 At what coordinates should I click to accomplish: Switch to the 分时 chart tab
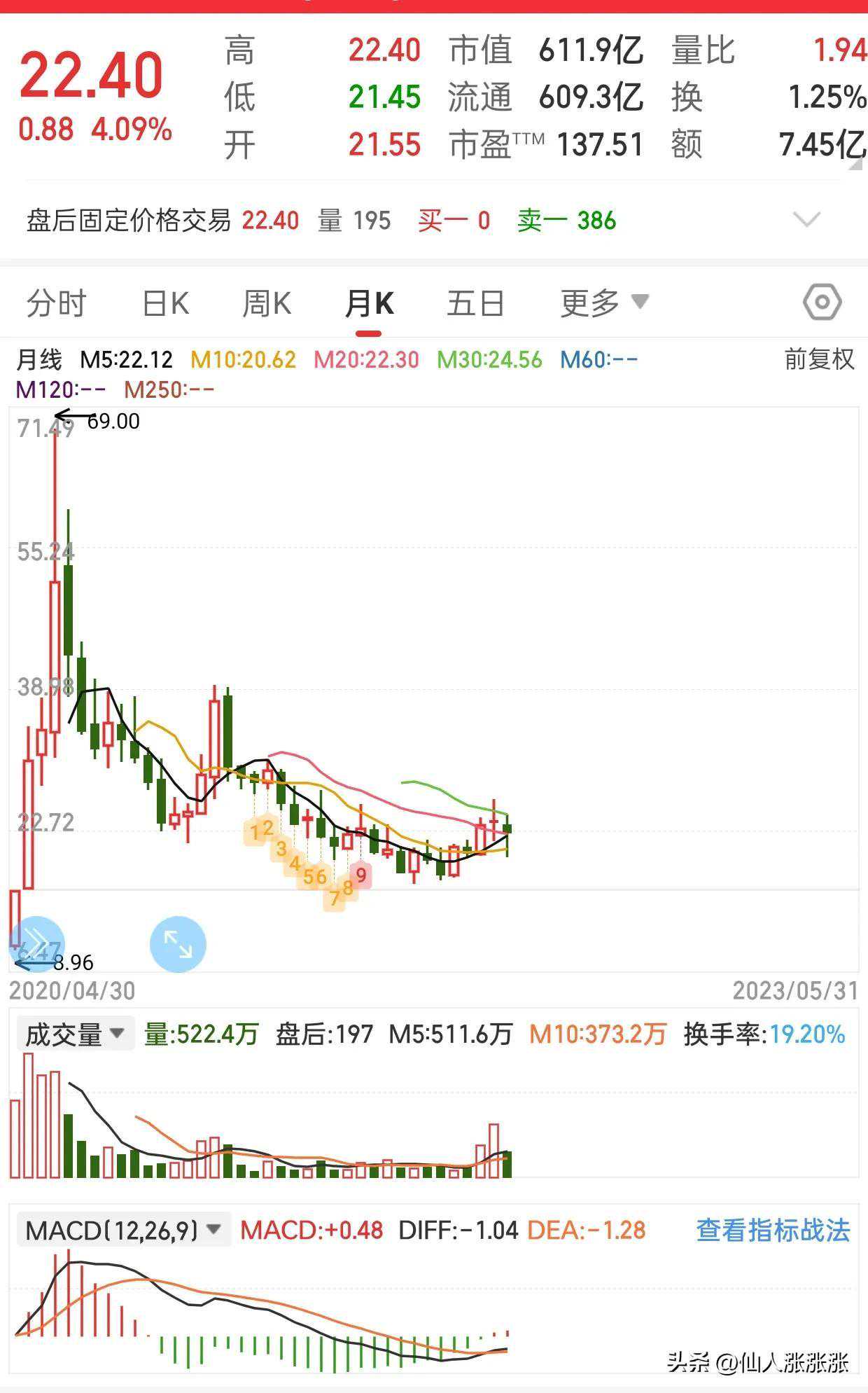click(56, 304)
